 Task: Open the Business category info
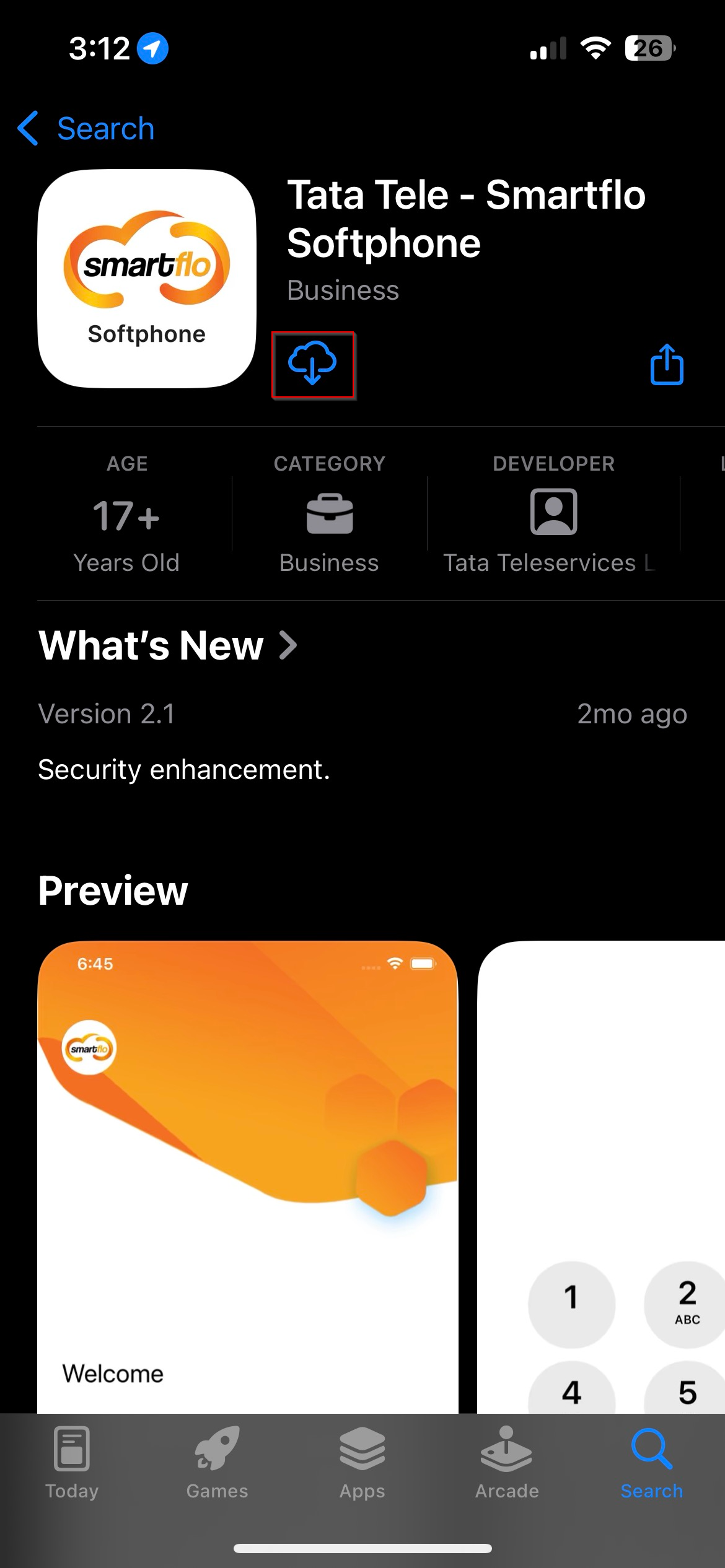(329, 513)
